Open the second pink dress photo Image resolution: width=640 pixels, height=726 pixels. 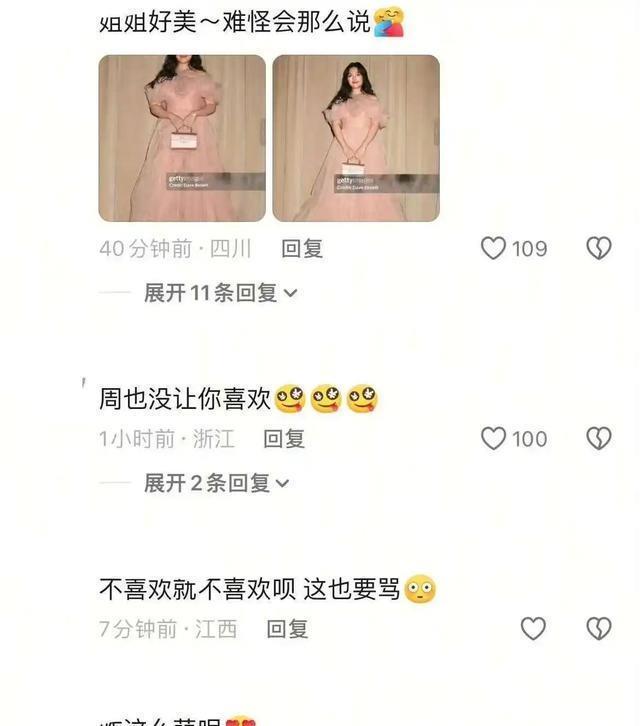pos(356,138)
